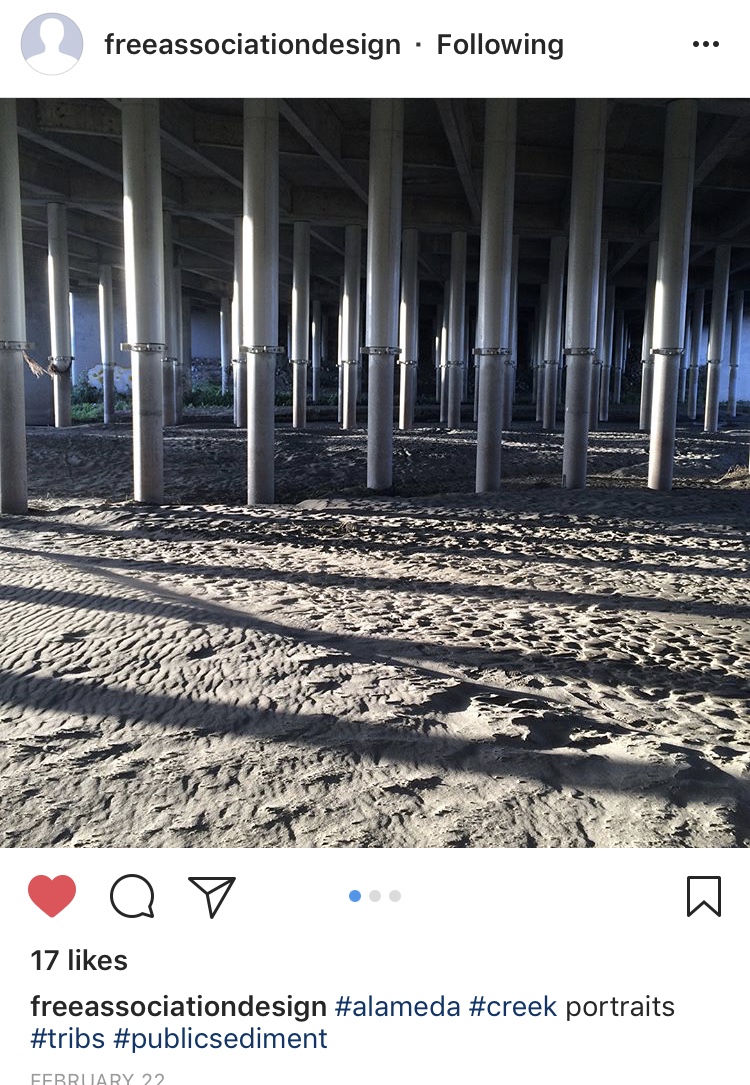
Task: Save the post with the bookmark icon
Action: pos(704,896)
